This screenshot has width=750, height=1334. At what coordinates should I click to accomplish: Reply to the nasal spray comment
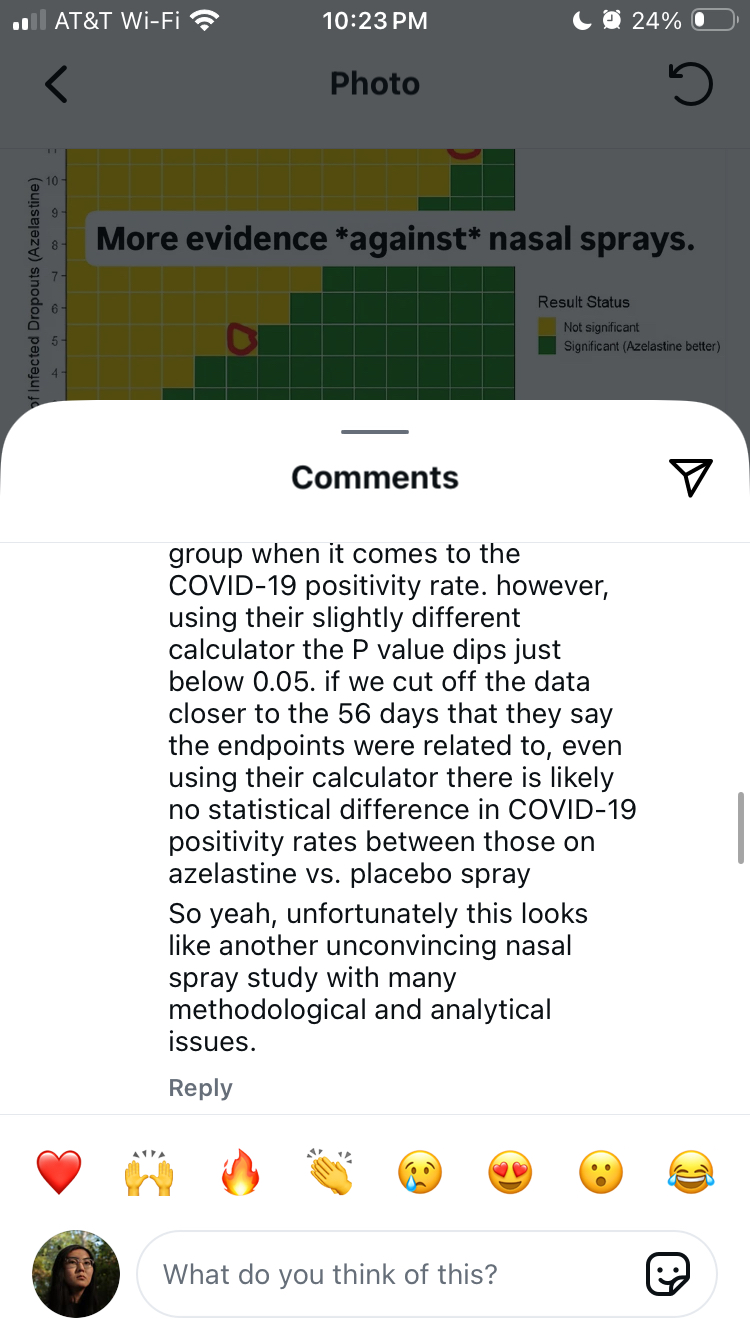(x=200, y=1088)
